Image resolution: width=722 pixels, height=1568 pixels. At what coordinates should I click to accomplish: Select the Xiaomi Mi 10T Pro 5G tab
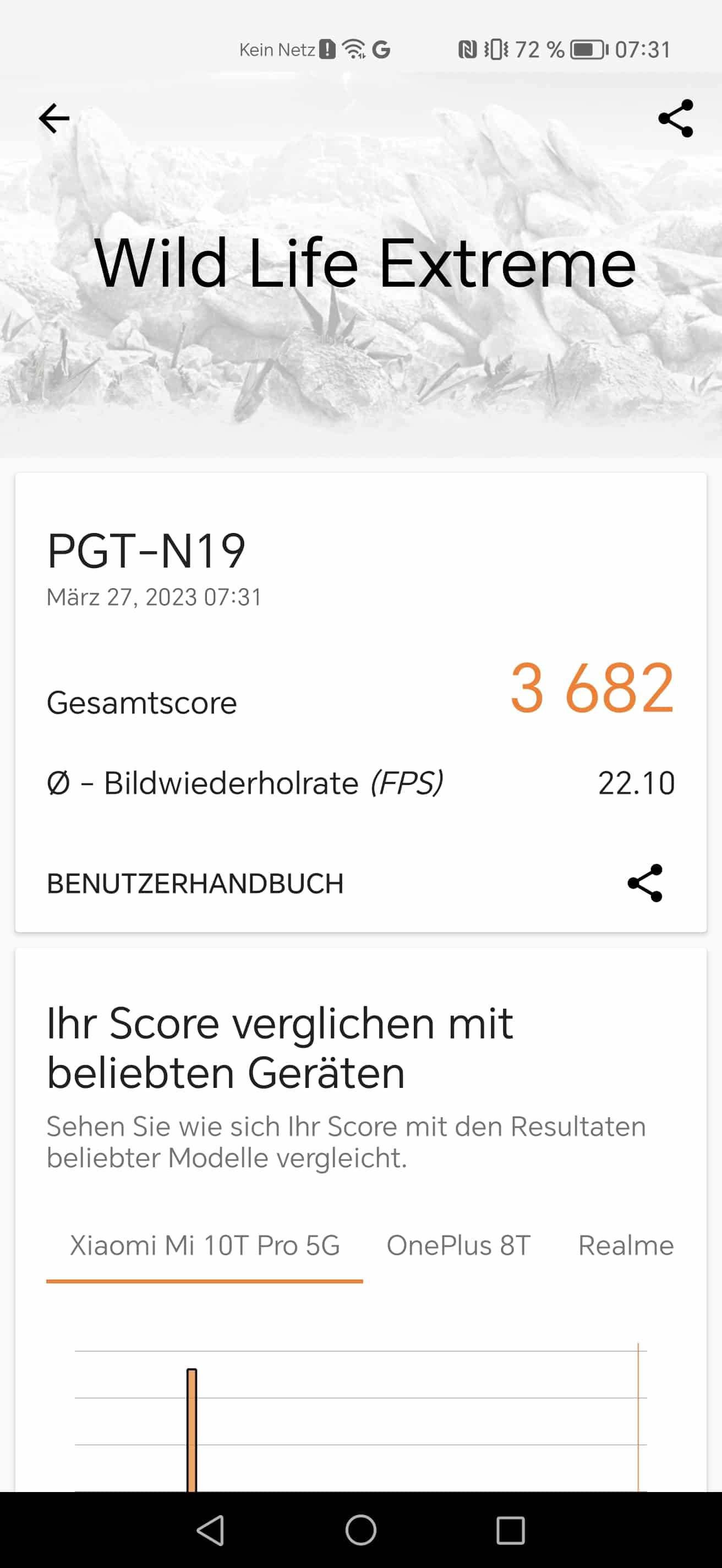click(x=204, y=1246)
